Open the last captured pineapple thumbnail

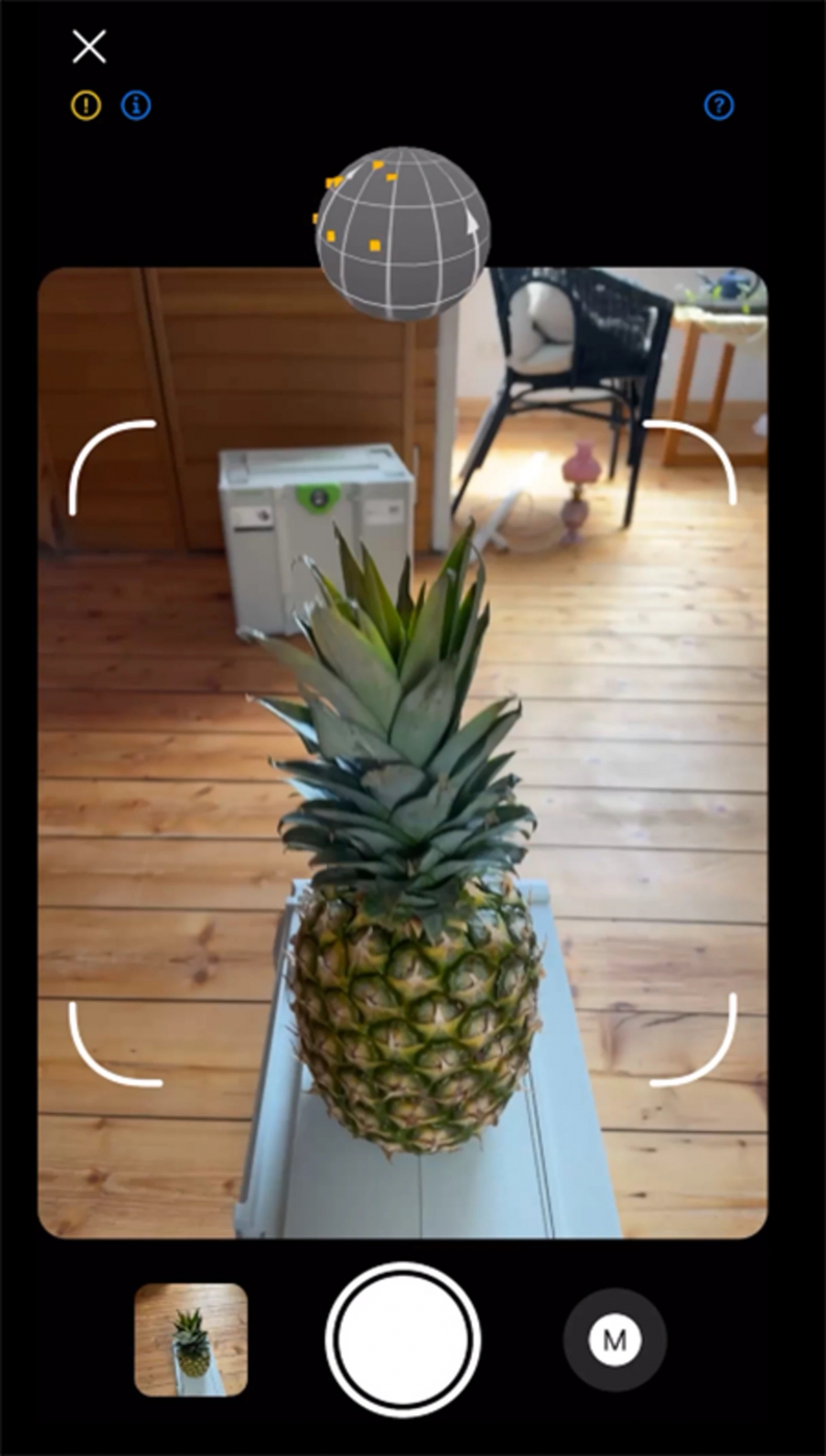[191, 1340]
